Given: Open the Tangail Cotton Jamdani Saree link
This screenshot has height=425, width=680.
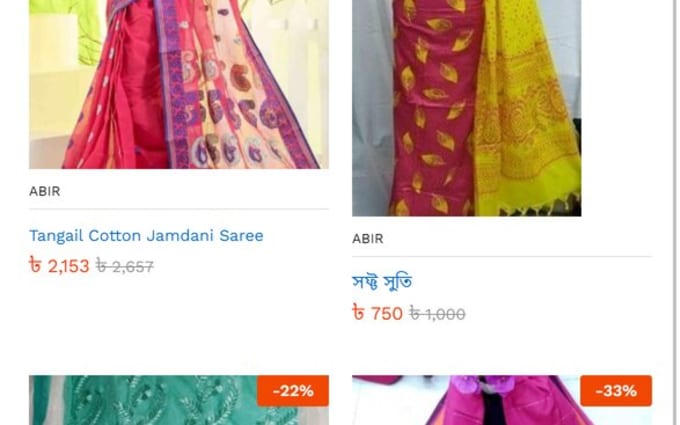Looking at the screenshot, I should (x=146, y=236).
